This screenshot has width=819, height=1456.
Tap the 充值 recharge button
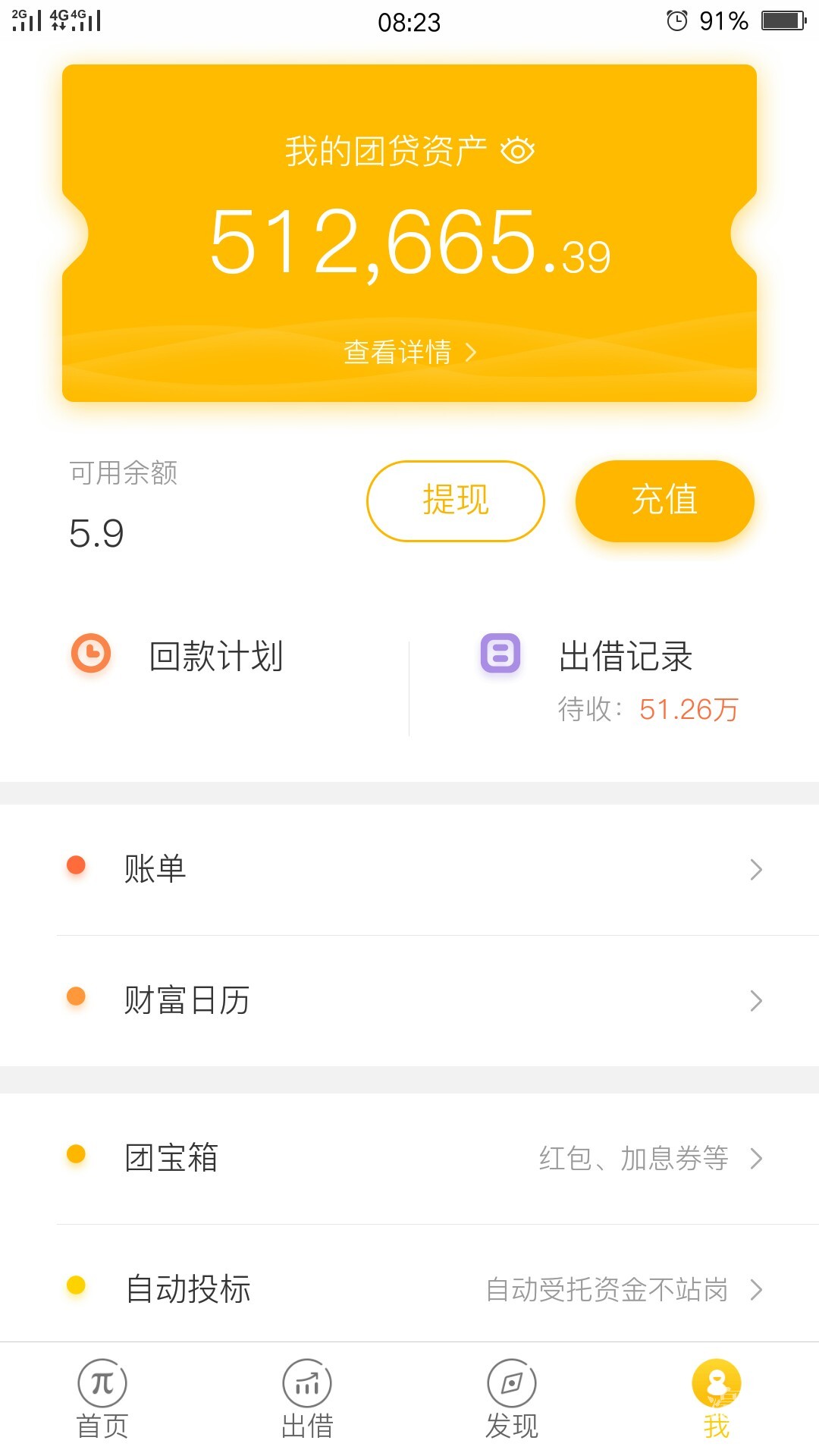tap(664, 500)
